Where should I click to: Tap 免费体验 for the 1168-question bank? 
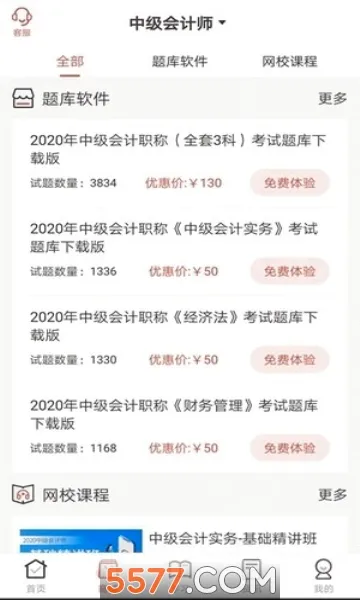(290, 448)
